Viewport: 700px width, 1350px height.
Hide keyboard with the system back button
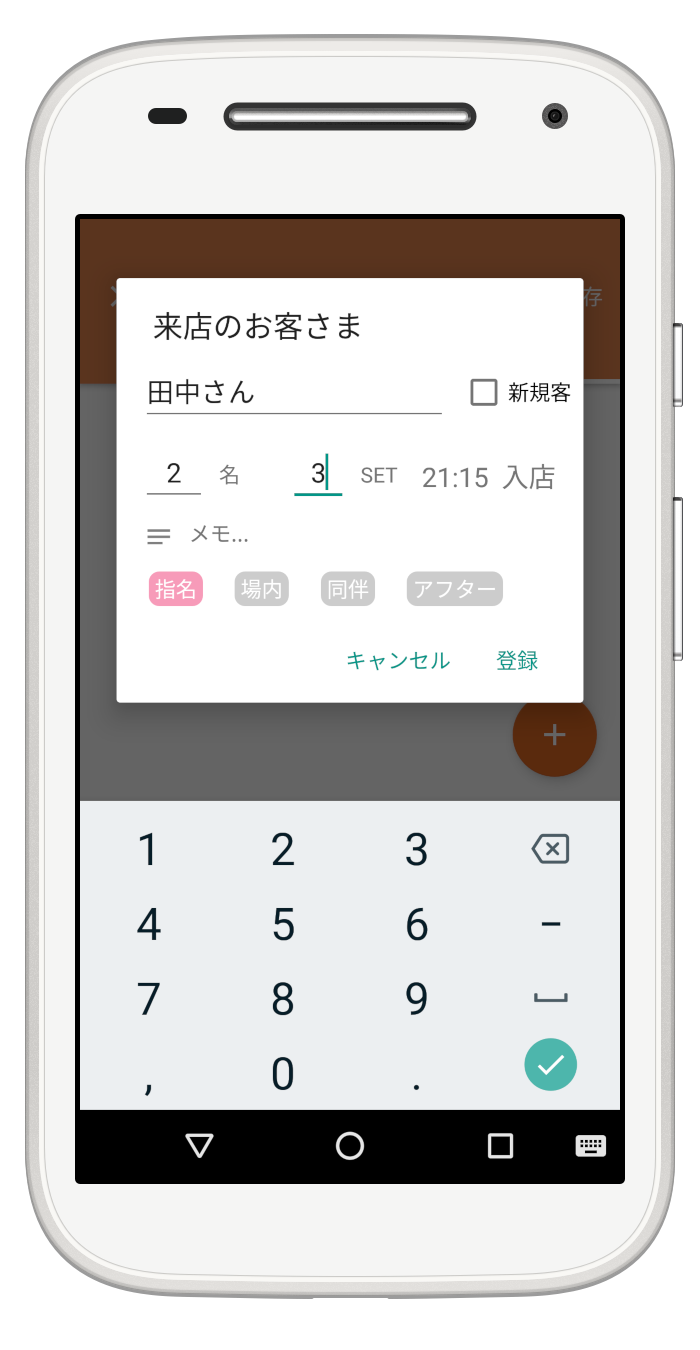click(200, 1146)
